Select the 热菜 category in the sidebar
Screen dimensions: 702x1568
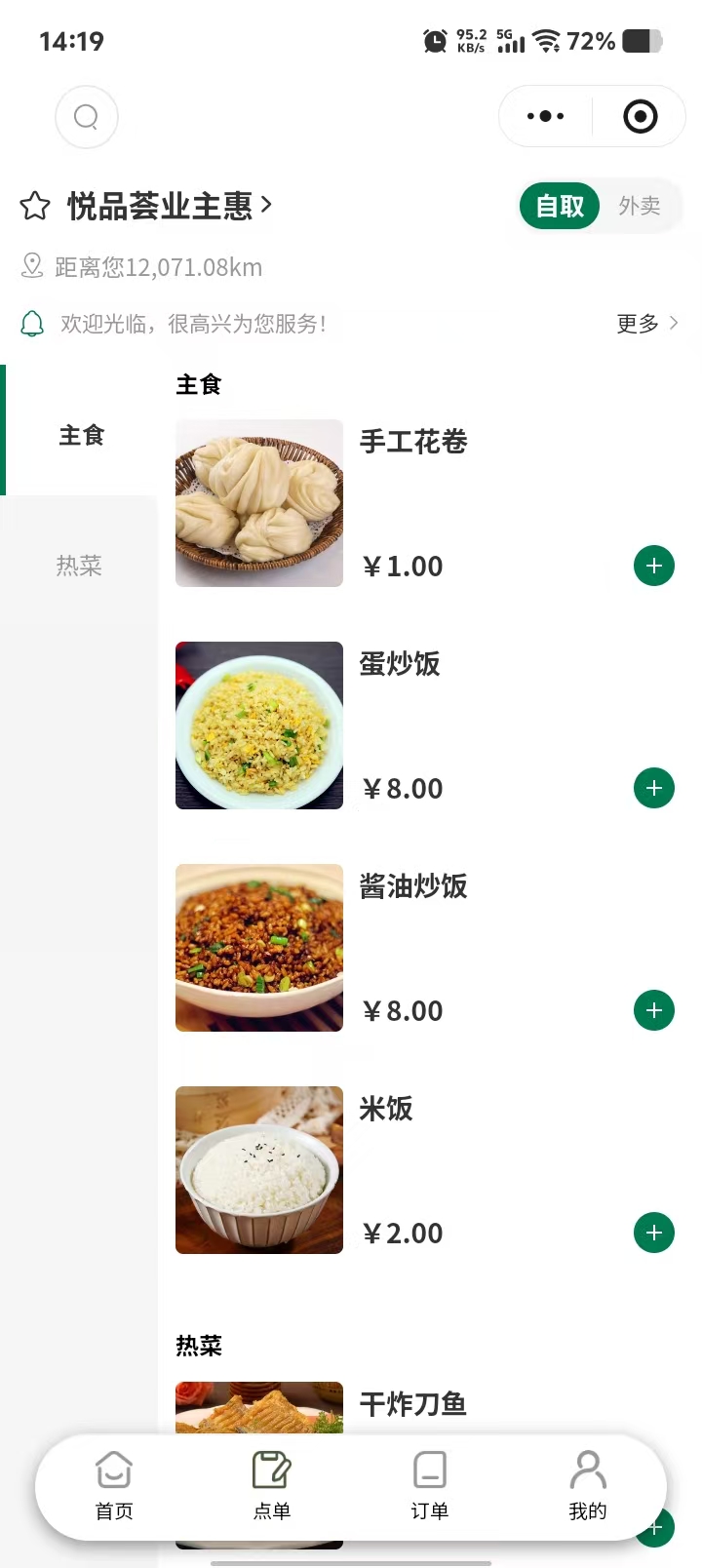click(79, 566)
